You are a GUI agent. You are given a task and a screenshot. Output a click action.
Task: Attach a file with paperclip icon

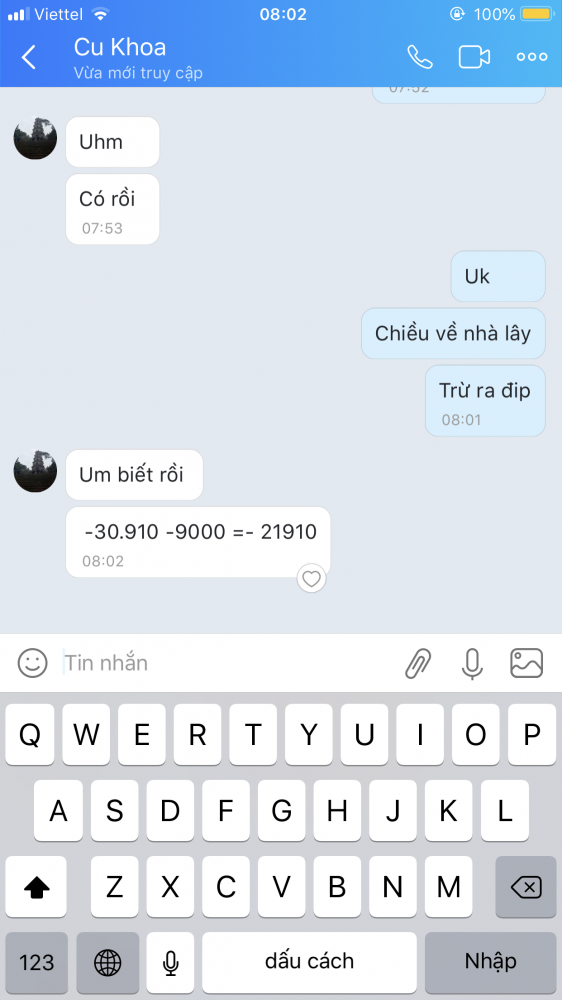point(418,663)
